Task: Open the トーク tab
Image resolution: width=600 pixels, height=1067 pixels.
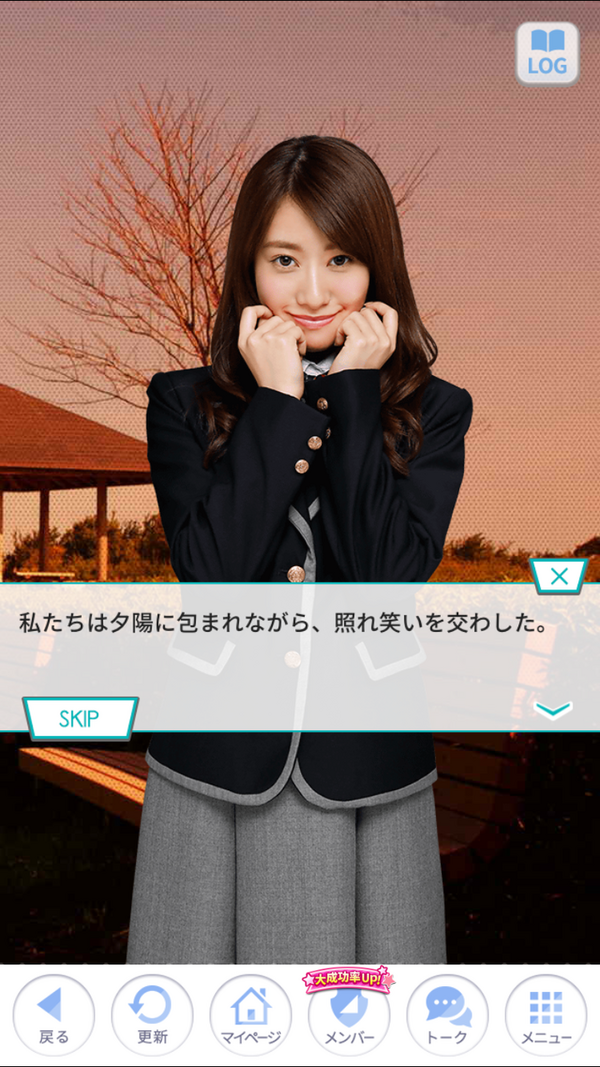Action: point(448,1015)
